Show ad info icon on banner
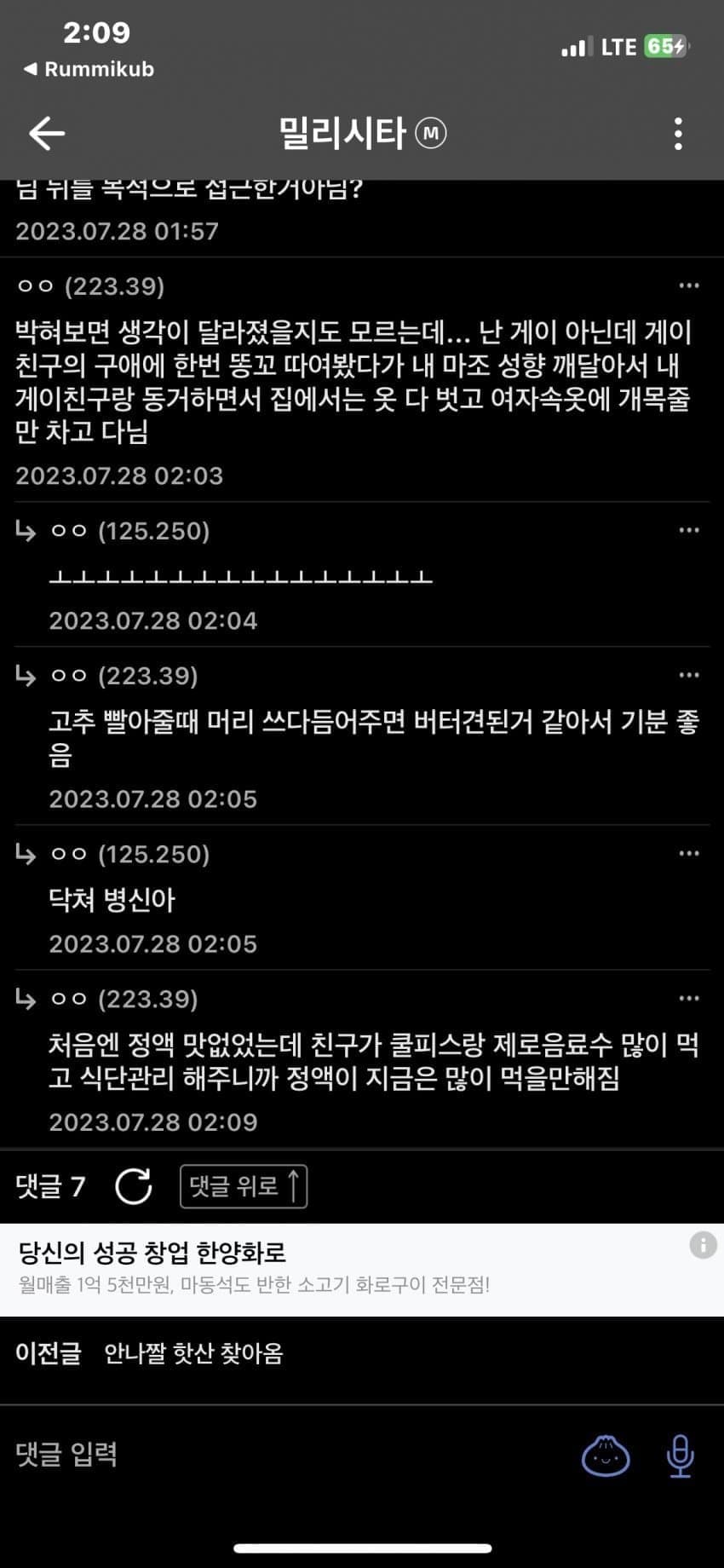 703,1245
